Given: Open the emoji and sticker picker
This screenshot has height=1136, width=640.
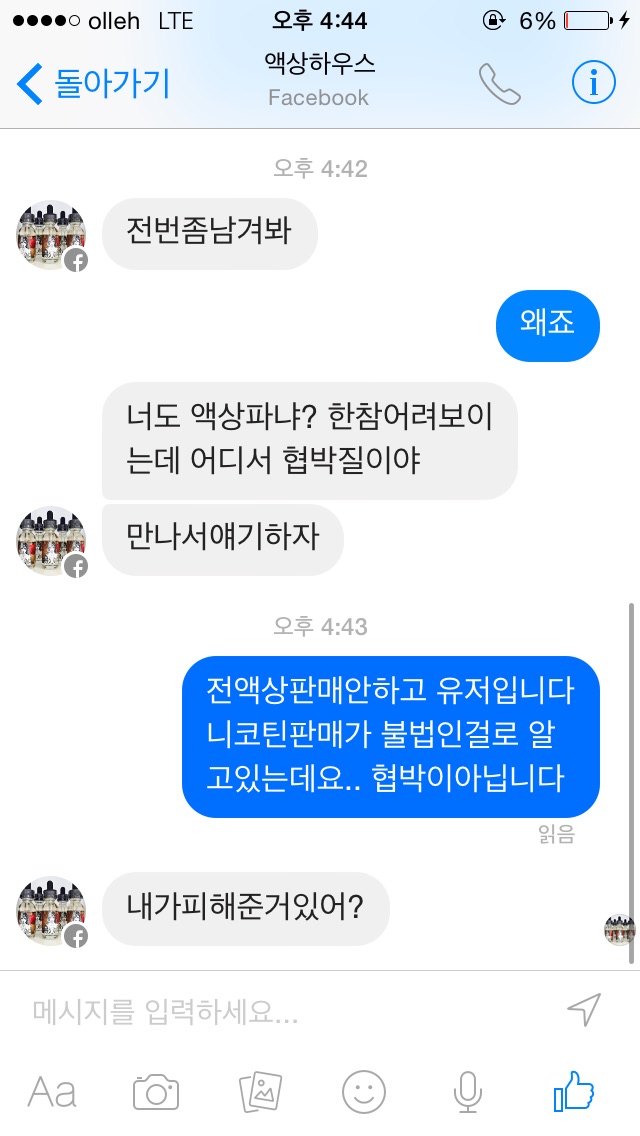Looking at the screenshot, I should (364, 1091).
